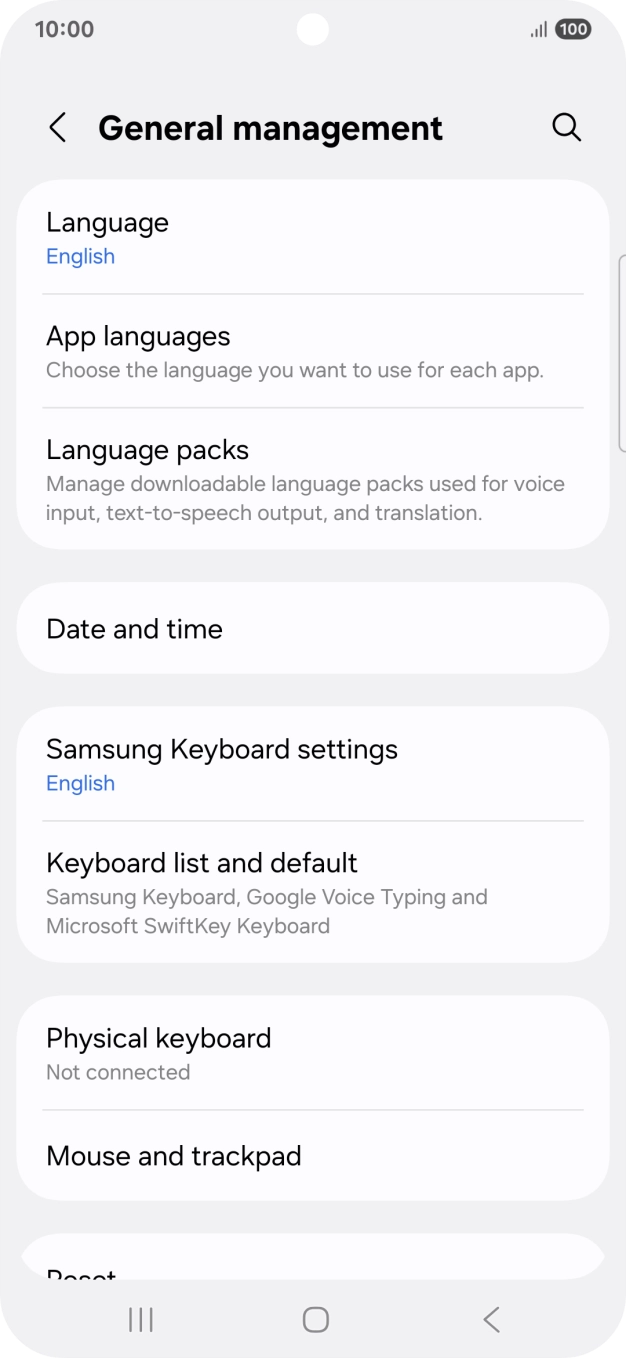Viewport: 626px width, 1358px height.
Task: Open the search icon in the header
Action: tap(566, 128)
